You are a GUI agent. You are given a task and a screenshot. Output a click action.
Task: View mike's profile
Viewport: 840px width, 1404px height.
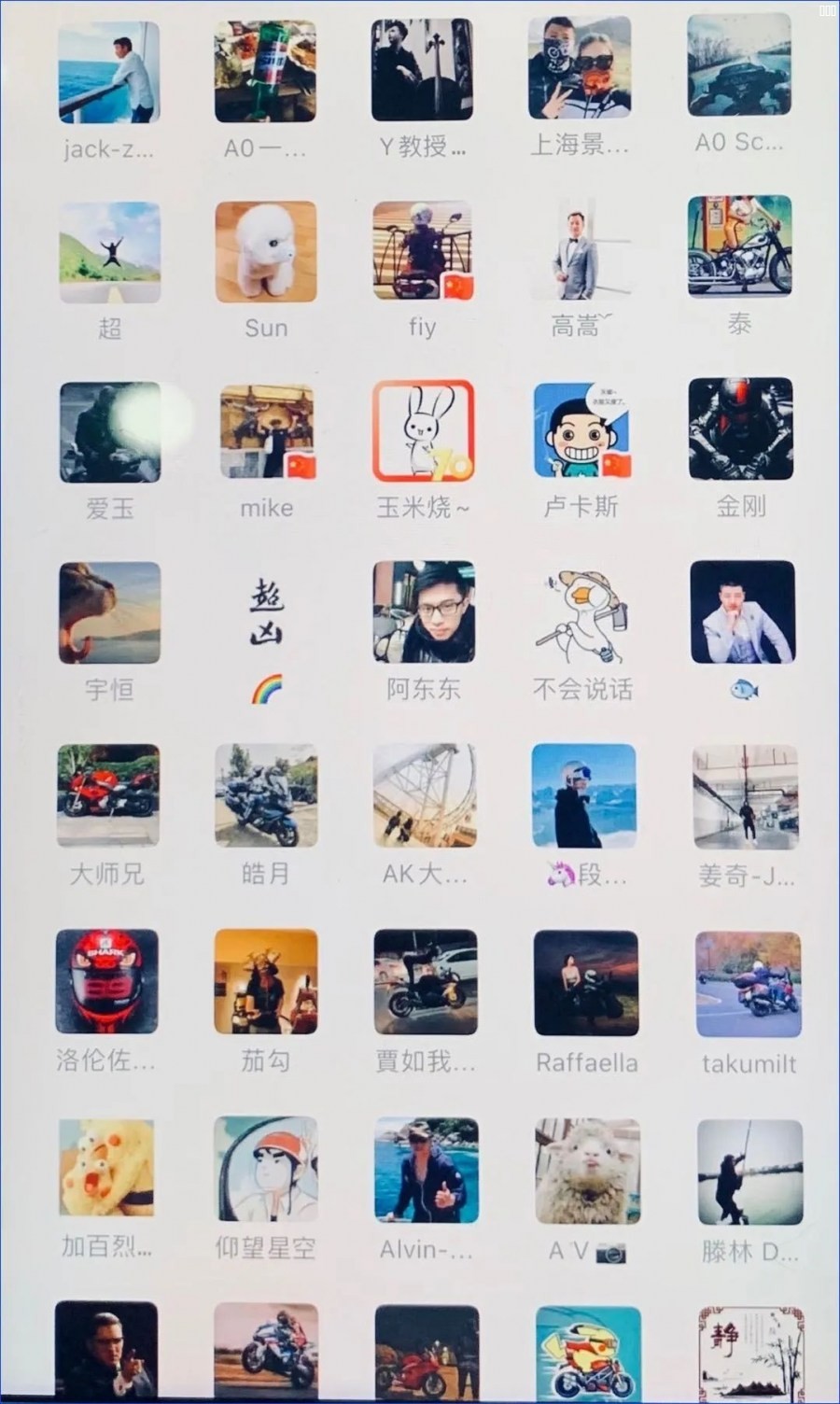click(267, 433)
